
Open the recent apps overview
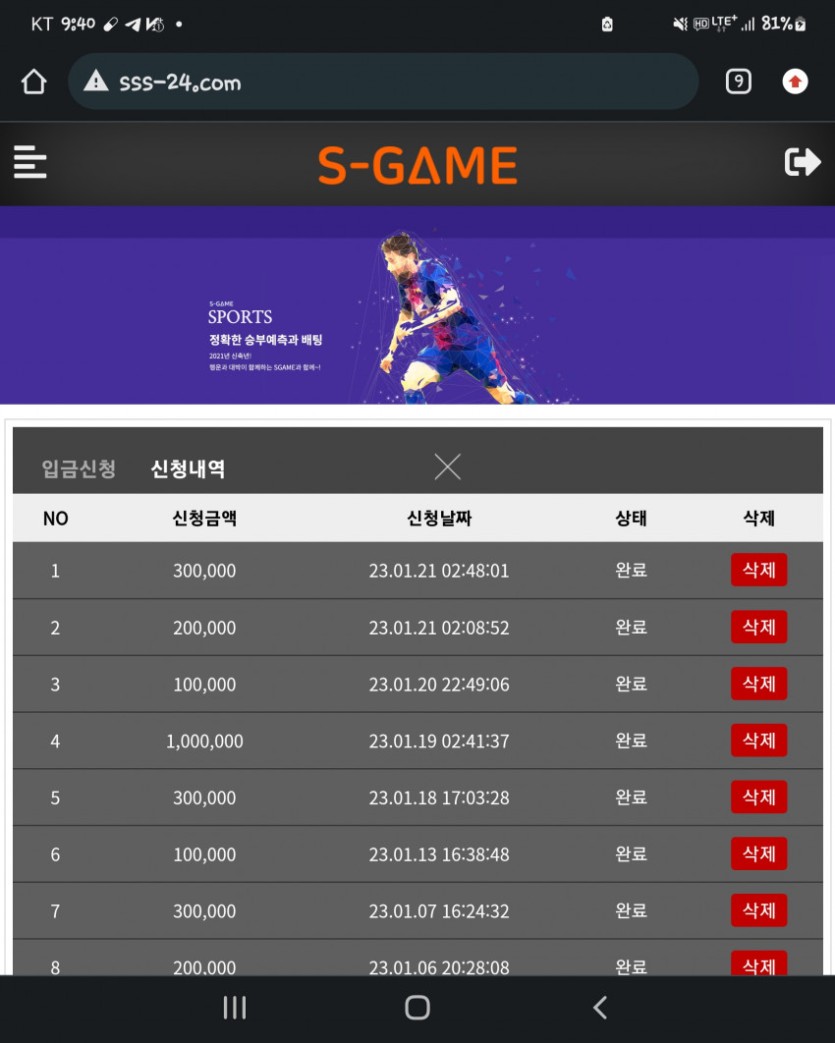pyautogui.click(x=234, y=1007)
